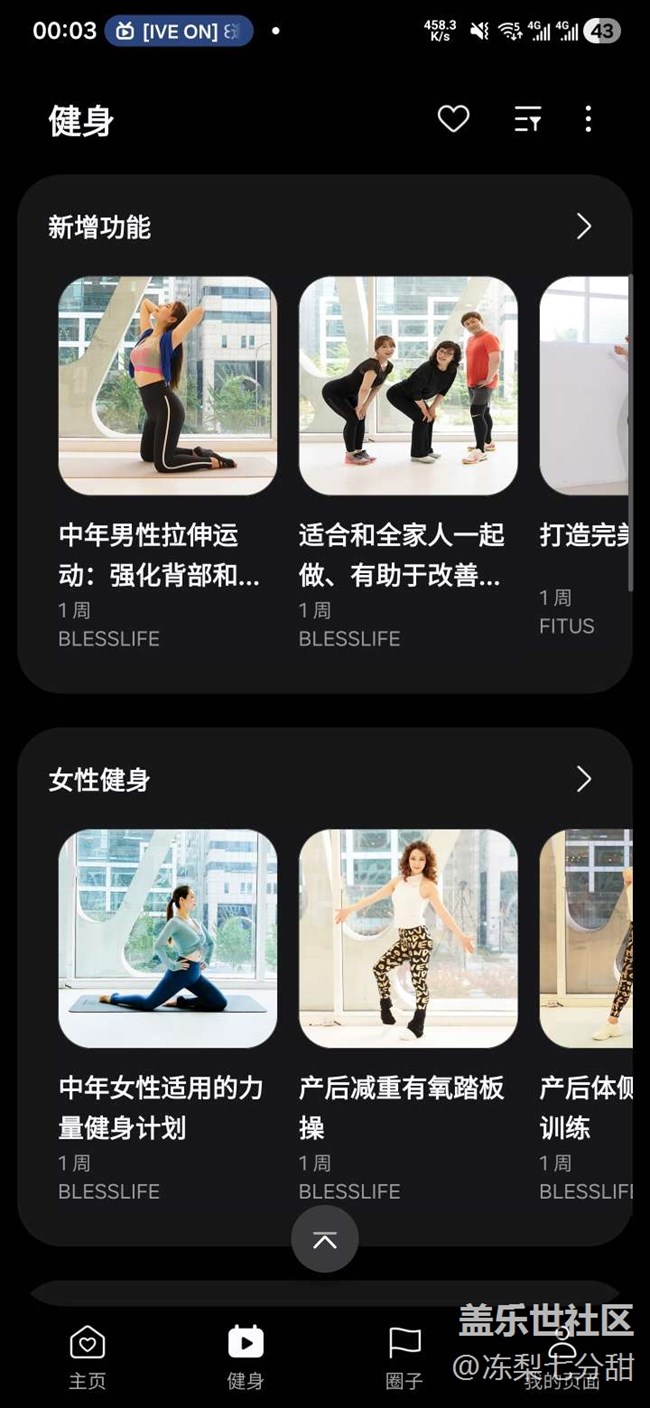The width and height of the screenshot is (650, 1408).
Task: Go to the 圈子 tab
Action: [x=404, y=1356]
